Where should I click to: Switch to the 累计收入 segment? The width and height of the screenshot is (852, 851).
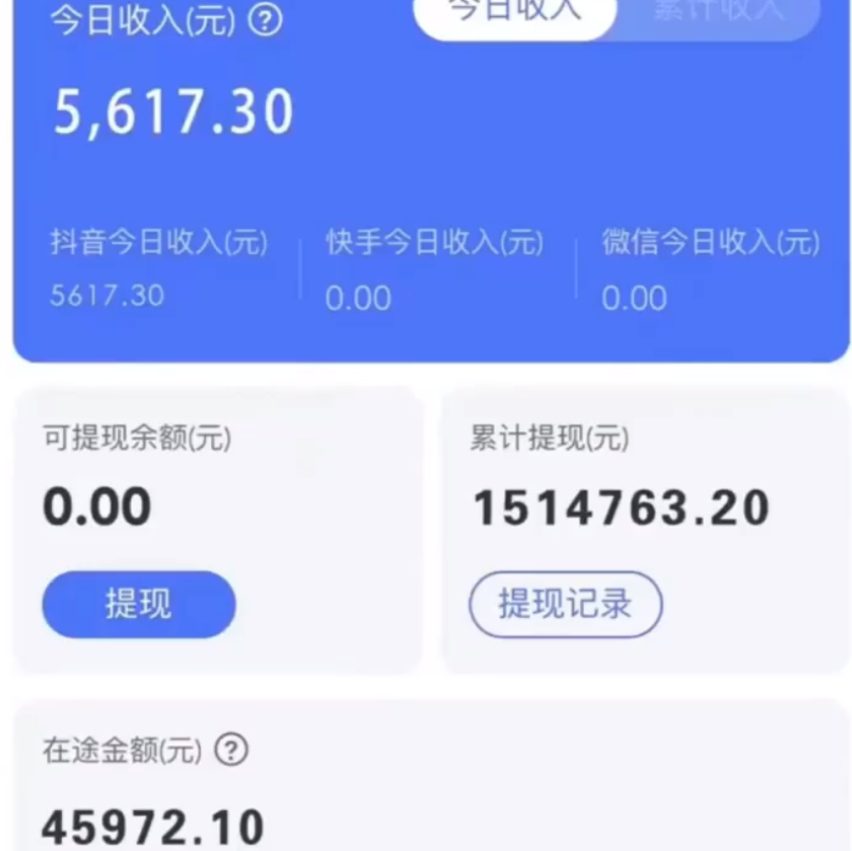pyautogui.click(x=719, y=12)
